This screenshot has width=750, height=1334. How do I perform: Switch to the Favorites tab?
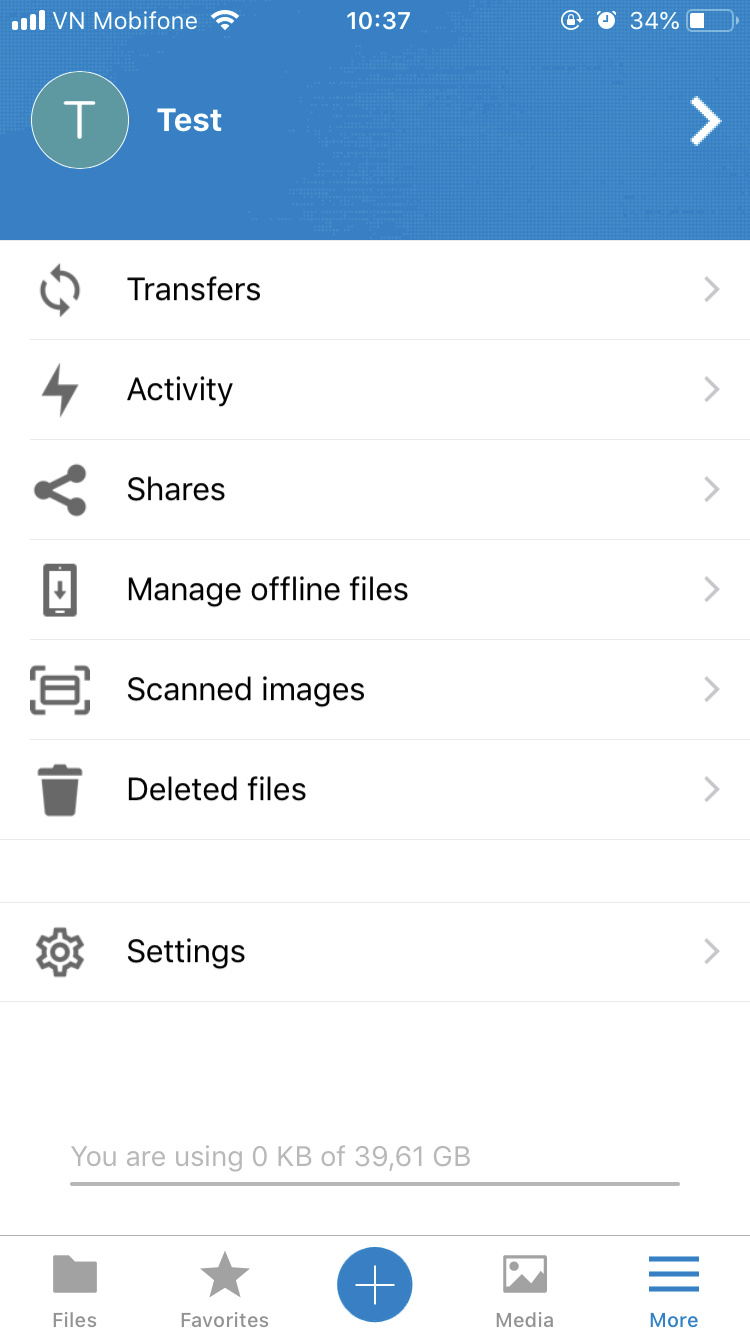(225, 1290)
